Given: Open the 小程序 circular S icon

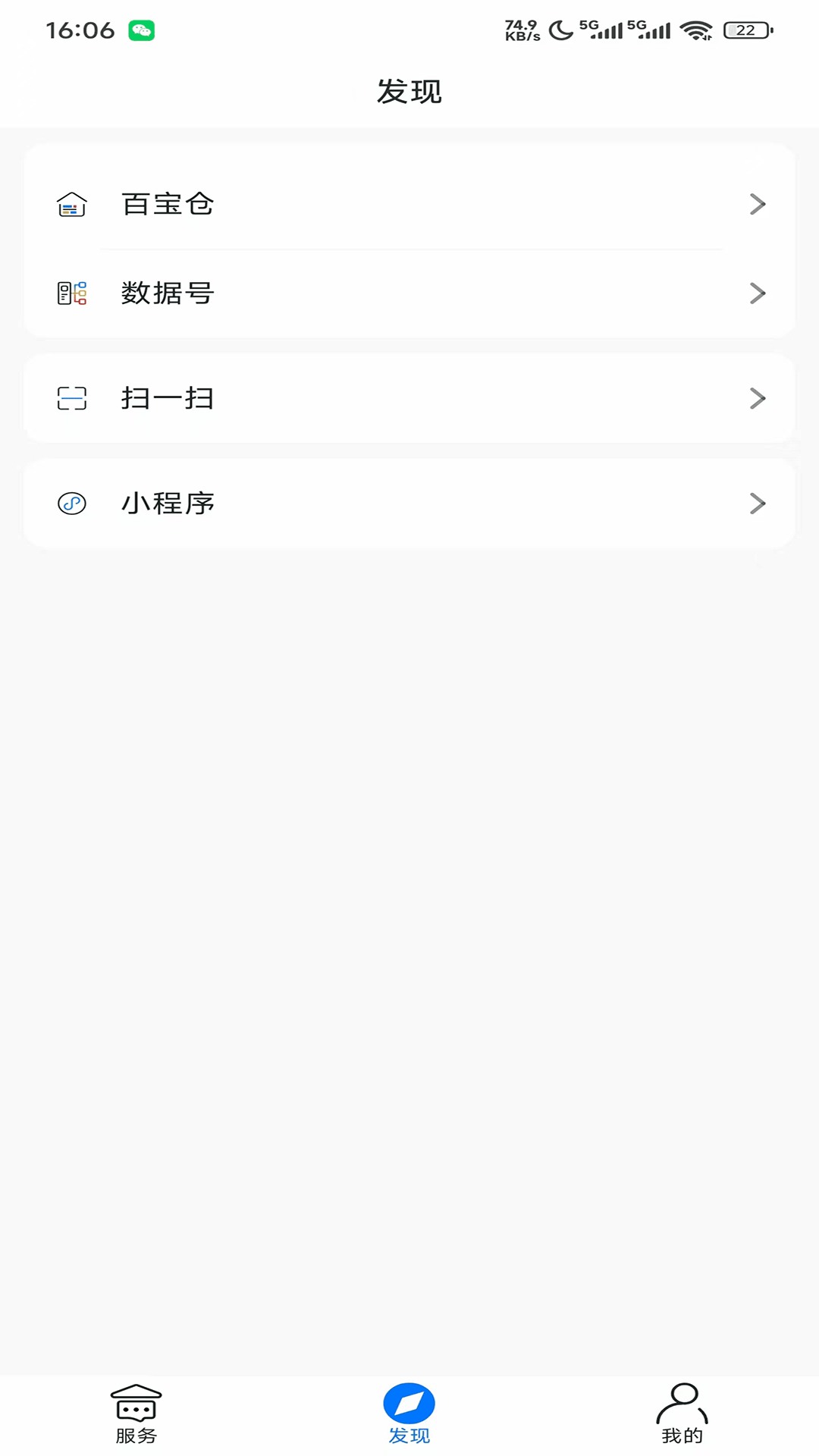Looking at the screenshot, I should click(71, 503).
